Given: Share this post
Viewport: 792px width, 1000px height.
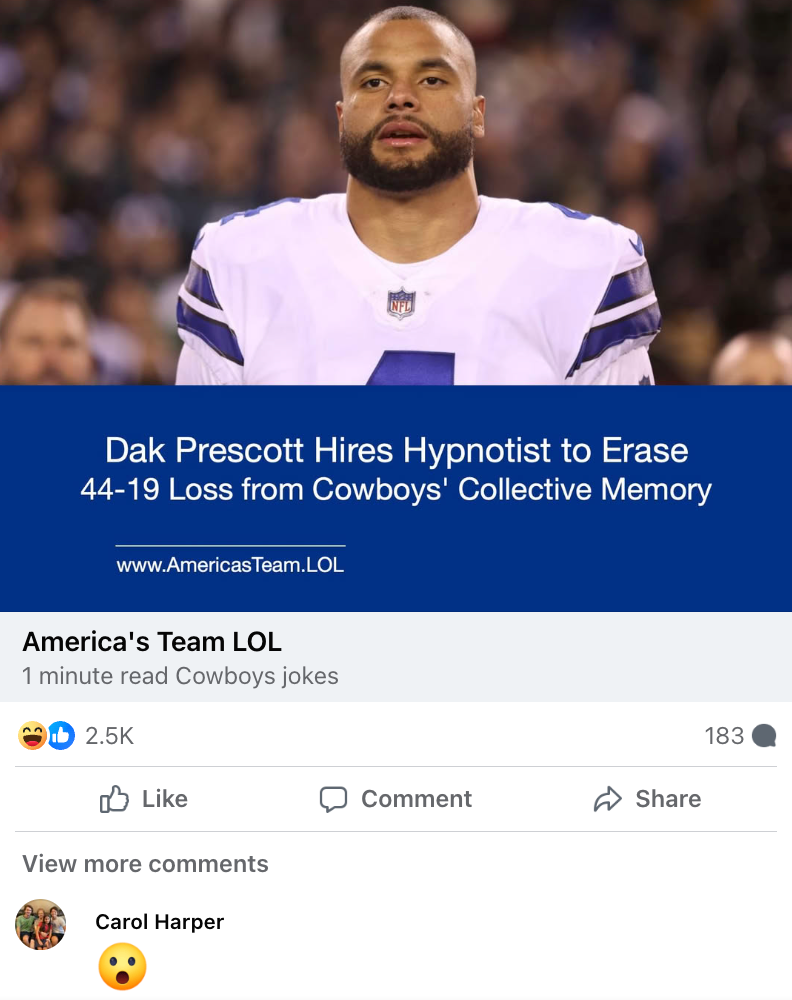Looking at the screenshot, I should click(x=647, y=799).
